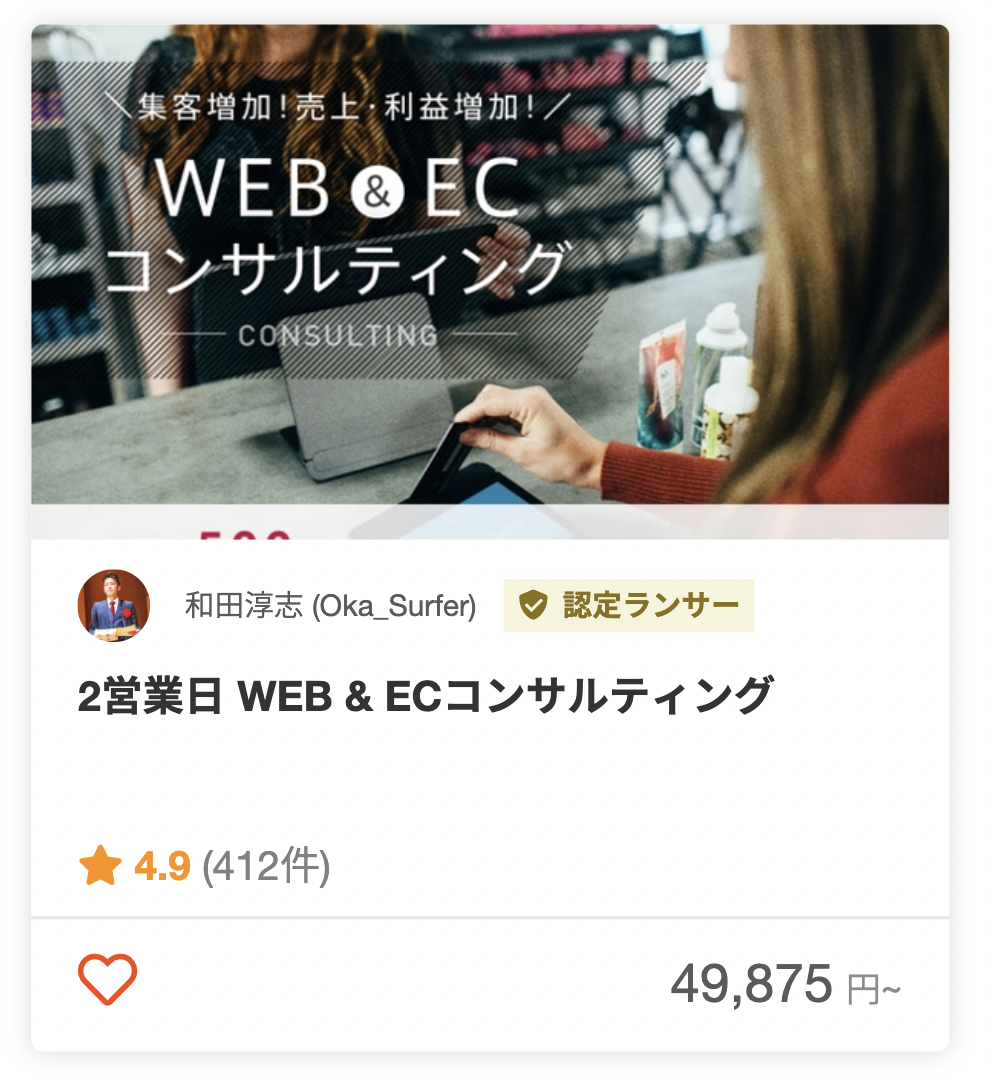Open the 2営業日 WEB & ECコンサルティング listing
Screen dimensions: 990x1082
tap(425, 697)
